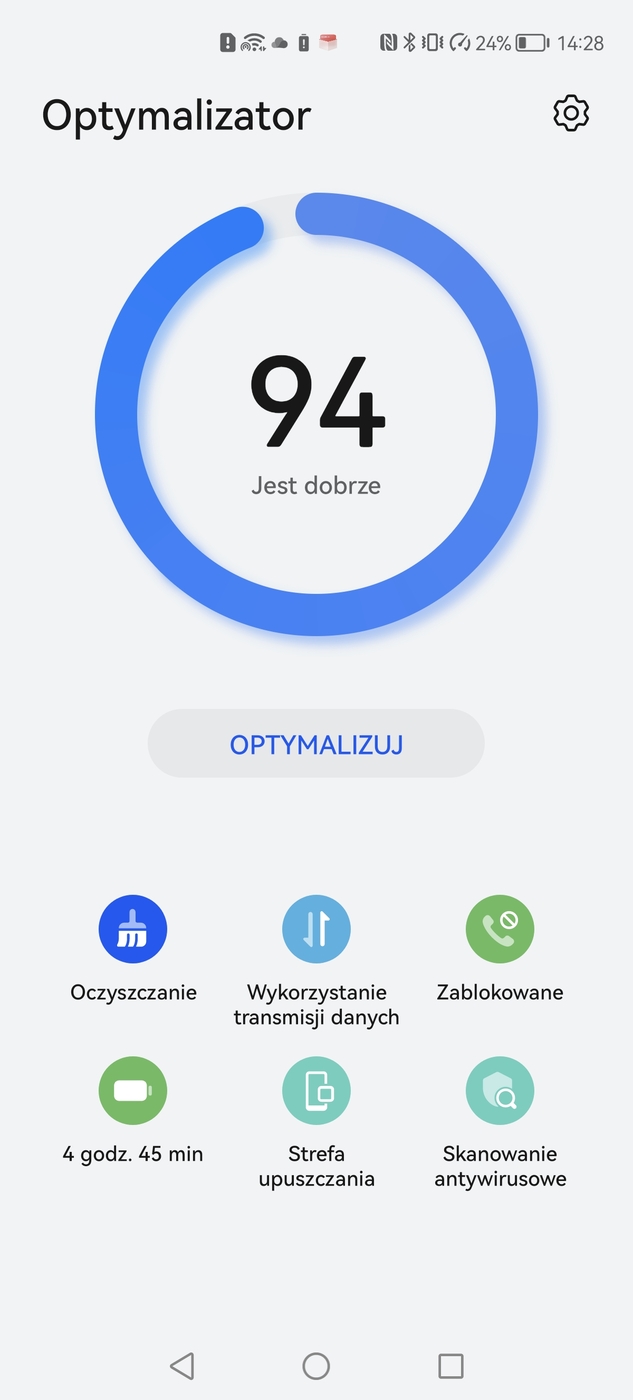633x1400 pixels.
Task: Open Optymalizator settings gear
Action: [x=571, y=113]
